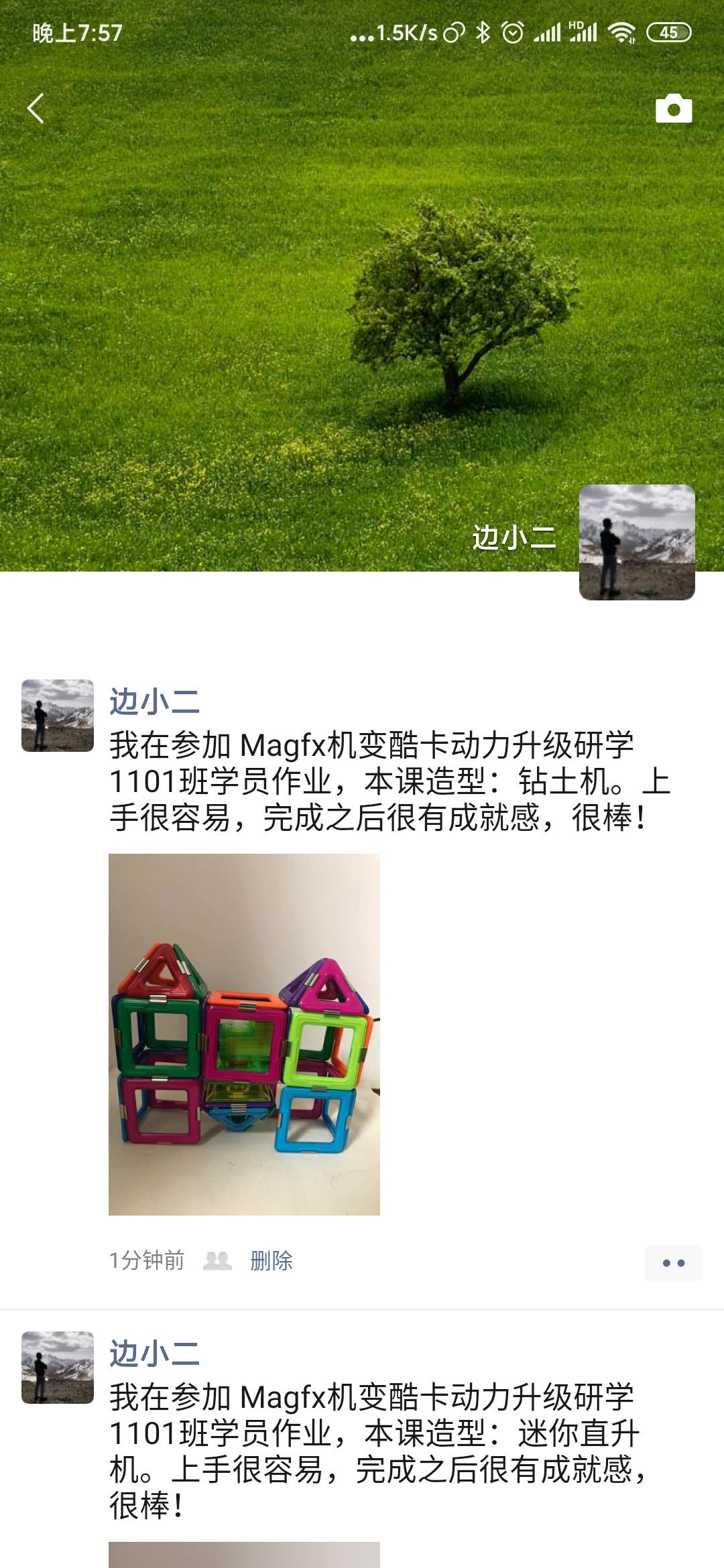View the magnetic blocks photo full screen
This screenshot has width=724, height=1568.
(x=244, y=1034)
